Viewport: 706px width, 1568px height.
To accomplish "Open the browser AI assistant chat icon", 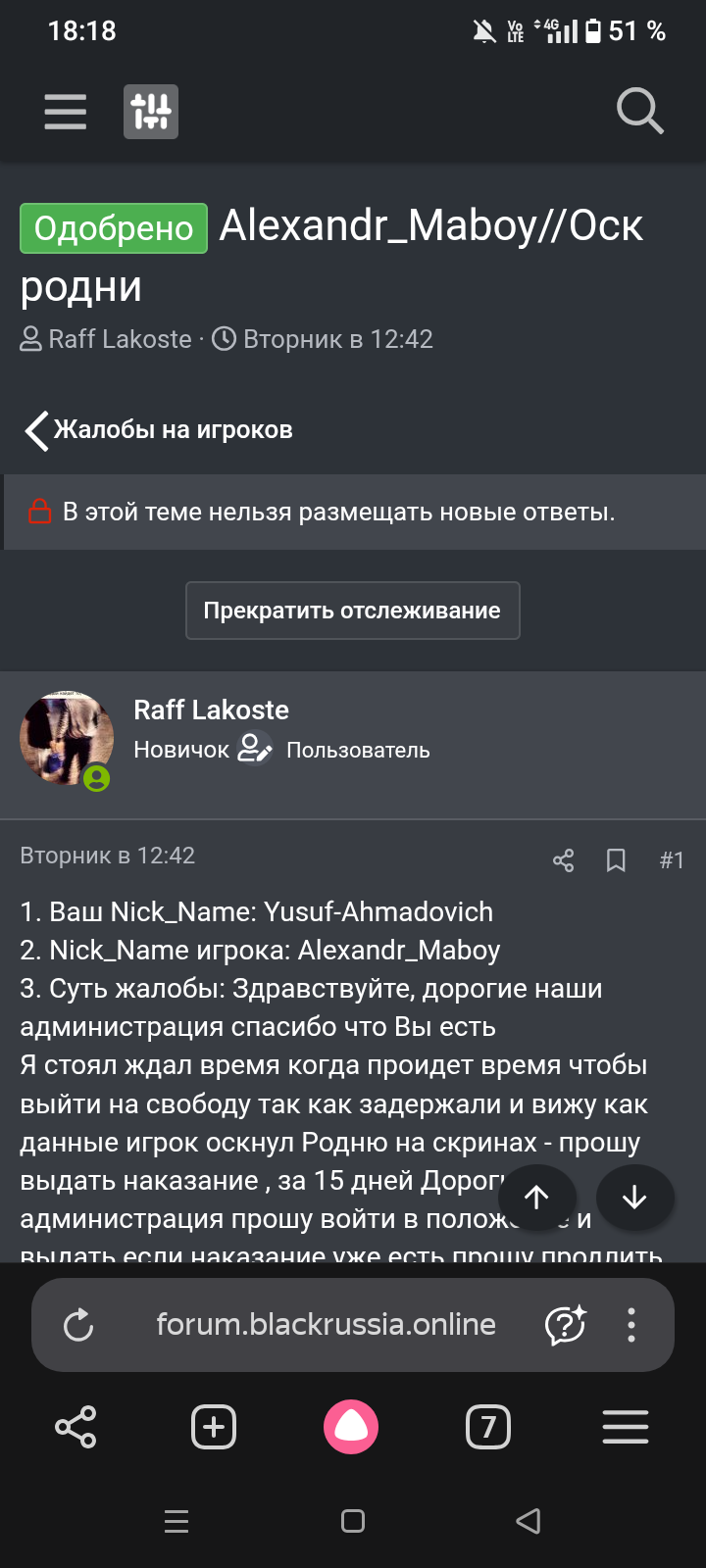I will tap(565, 1325).
